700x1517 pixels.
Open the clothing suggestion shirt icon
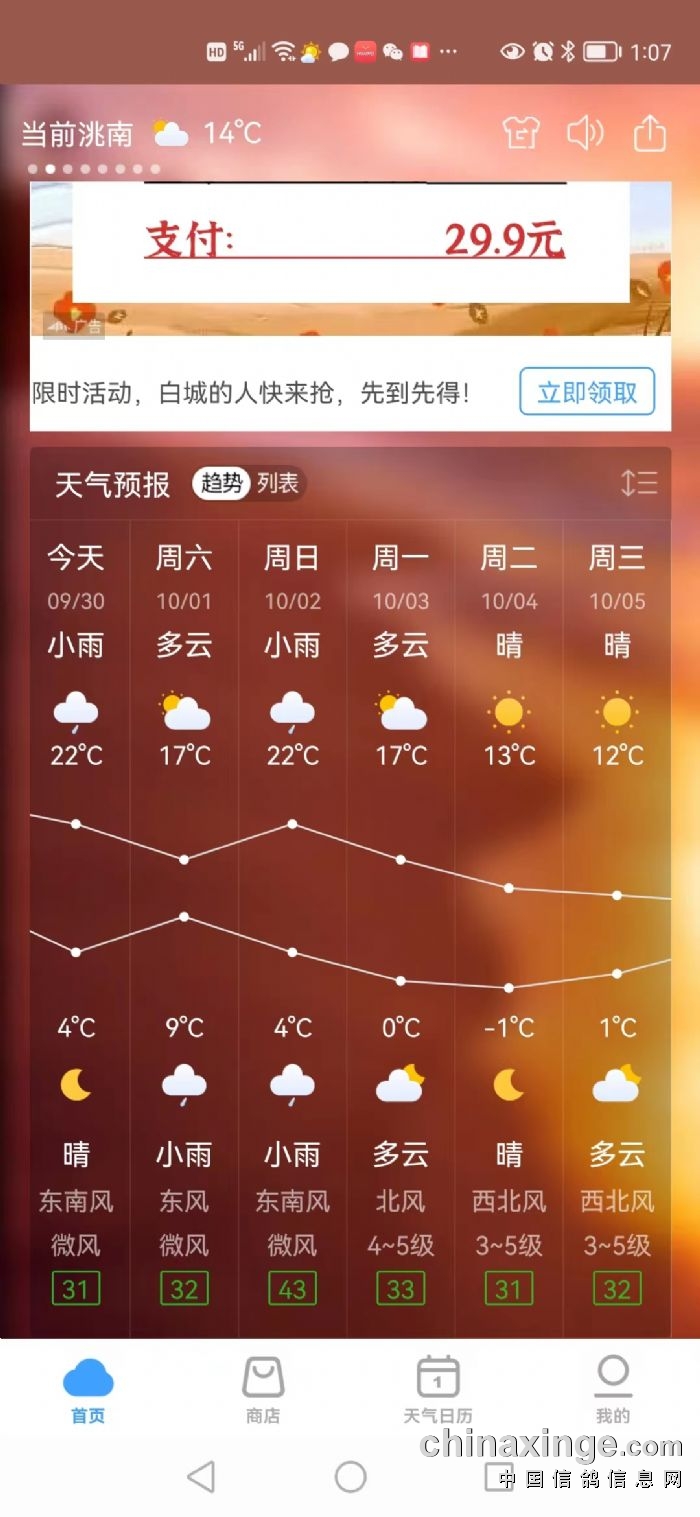point(521,133)
